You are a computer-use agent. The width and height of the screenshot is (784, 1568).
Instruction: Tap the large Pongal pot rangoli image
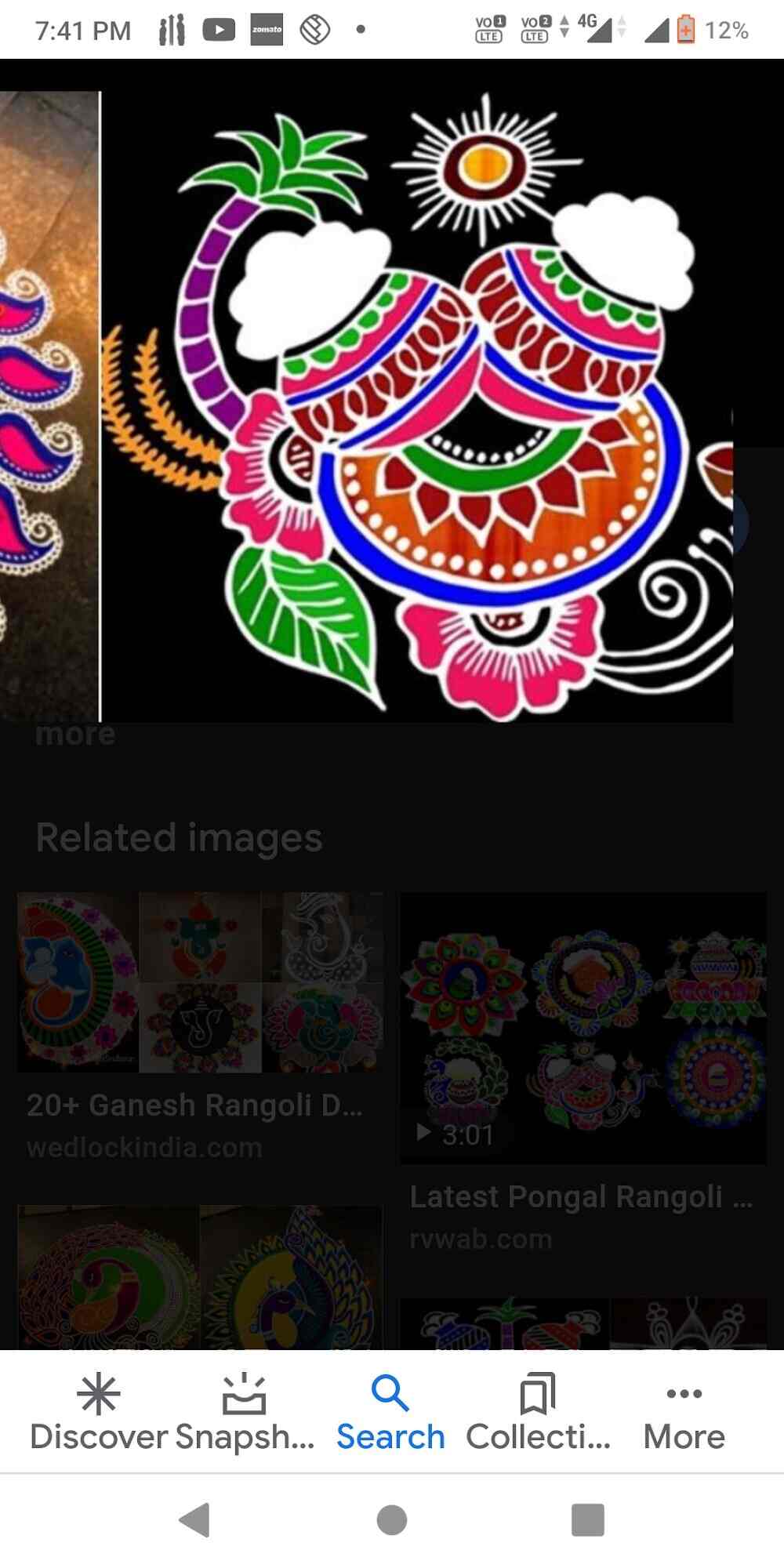click(416, 406)
